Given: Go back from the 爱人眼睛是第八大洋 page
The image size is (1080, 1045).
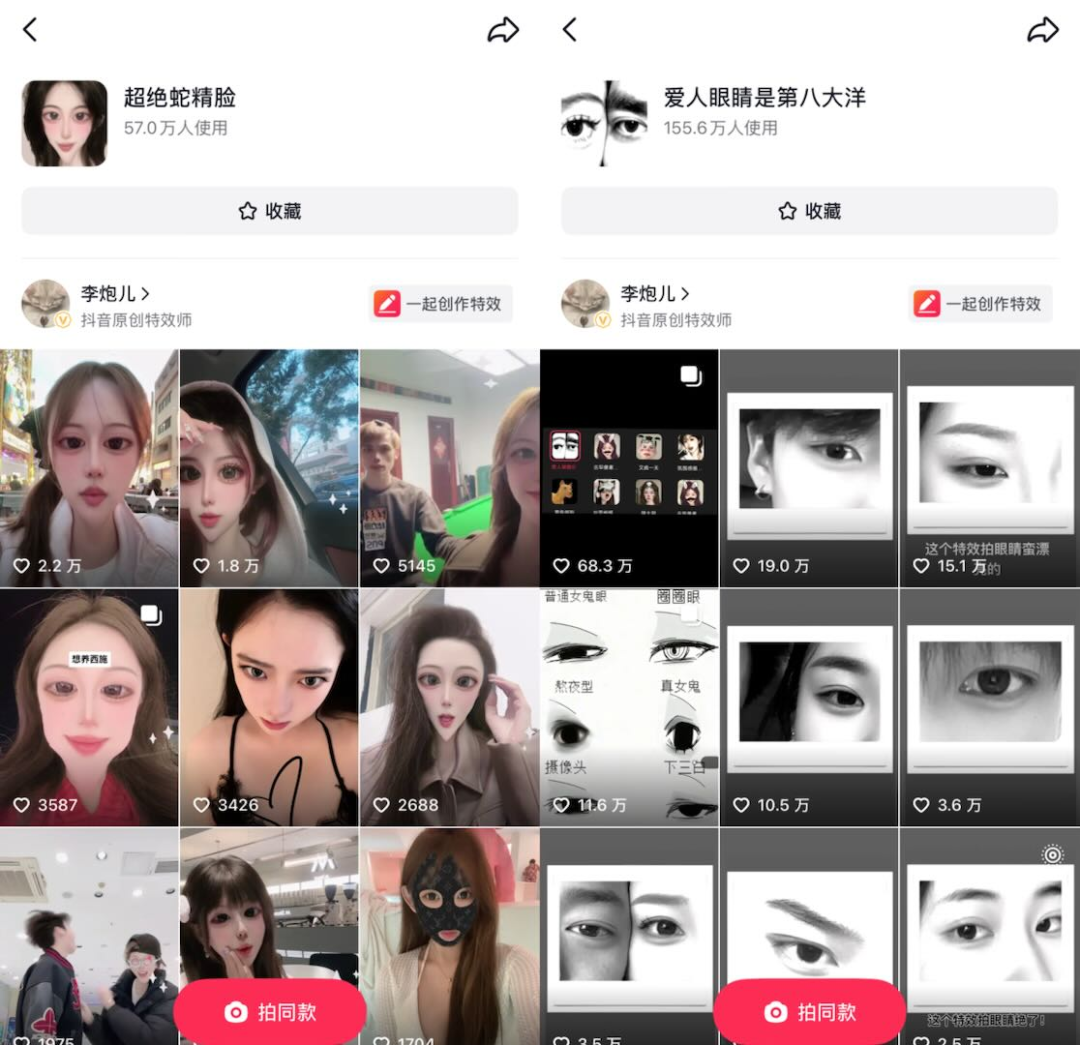Looking at the screenshot, I should click(570, 30).
